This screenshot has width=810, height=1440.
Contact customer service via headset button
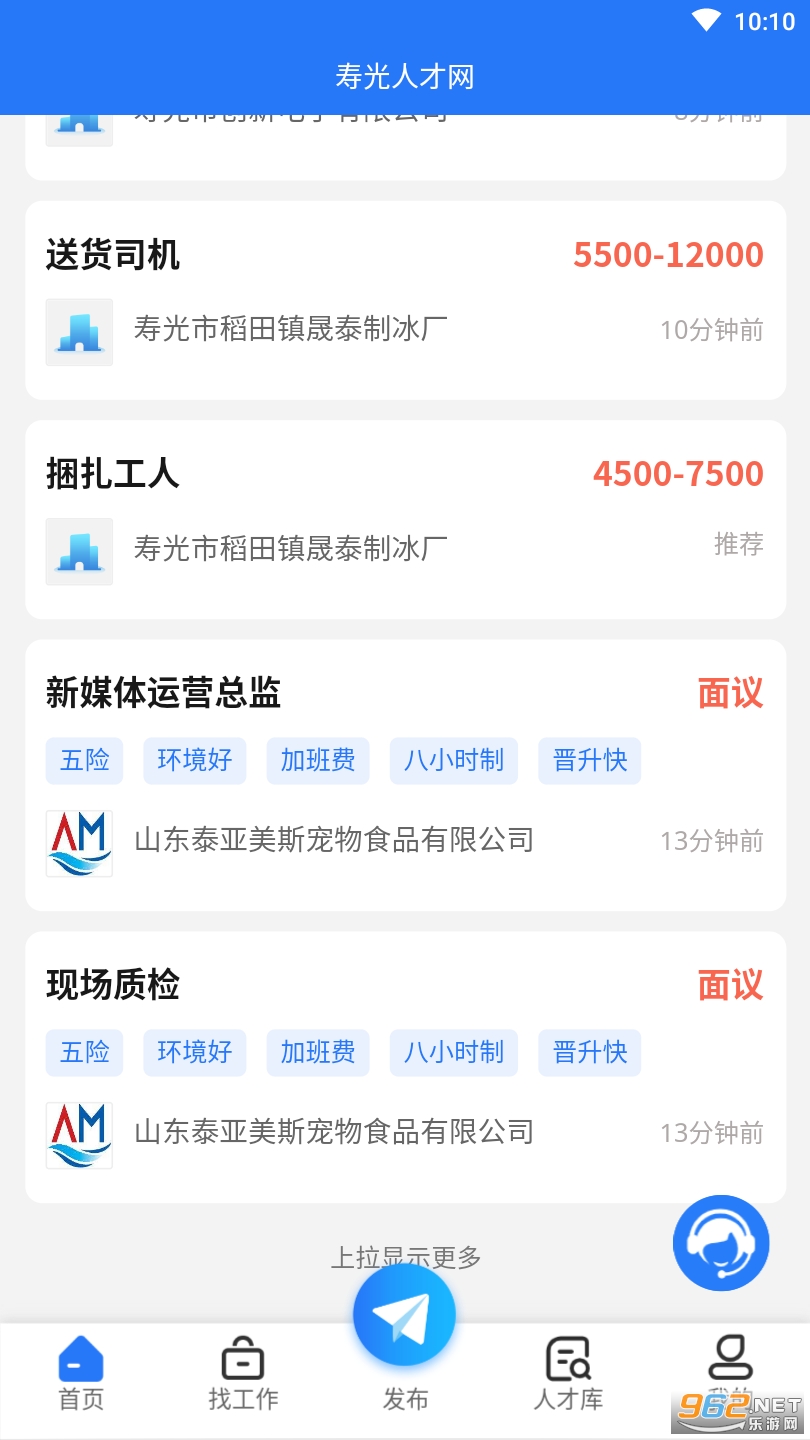coord(721,1243)
